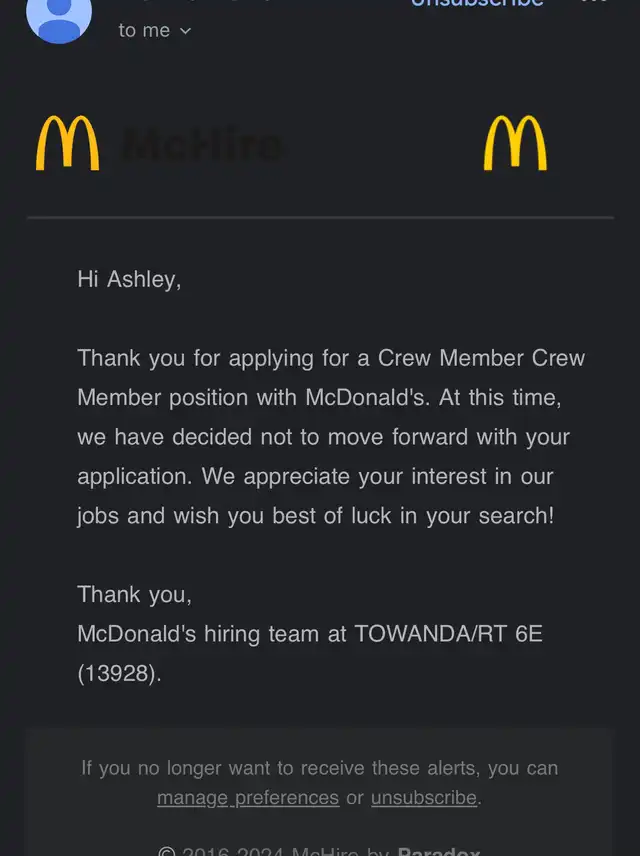The width and height of the screenshot is (640, 856).
Task: Tap the Unsubscribe link at the top
Action: coord(477,4)
